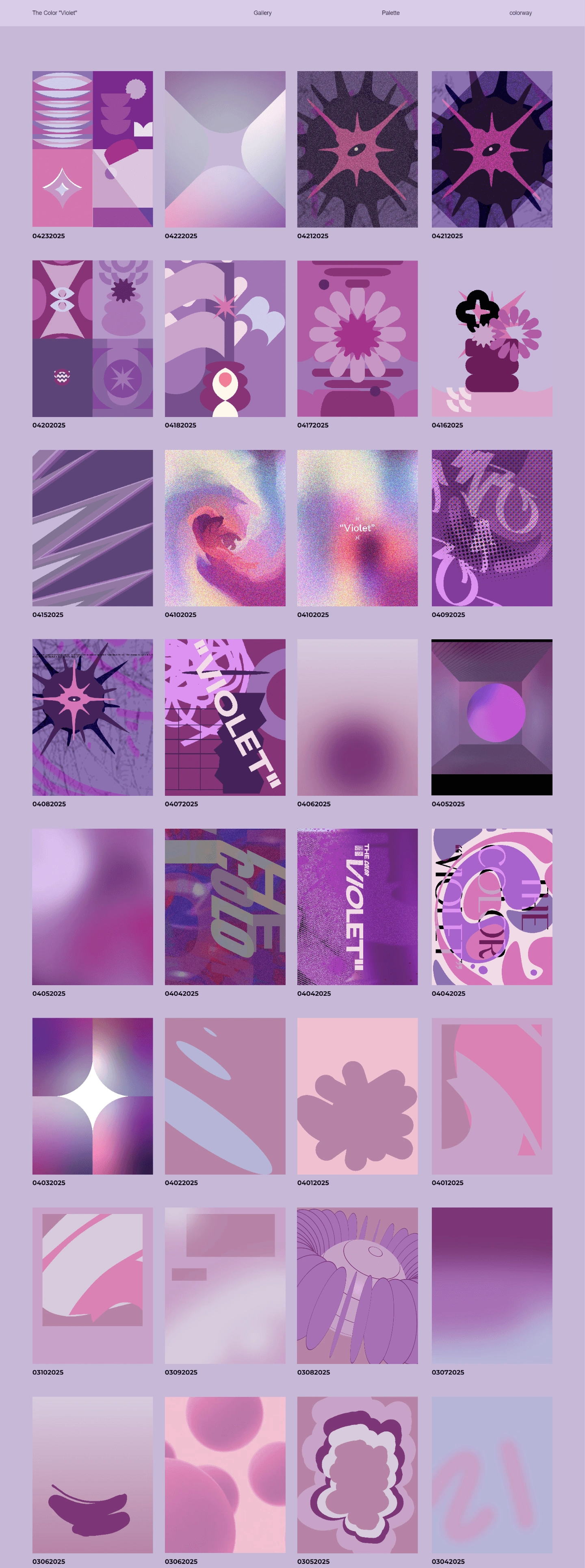Open the "VIOLET" poster dated 04072025
The image size is (585, 1568).
click(225, 717)
